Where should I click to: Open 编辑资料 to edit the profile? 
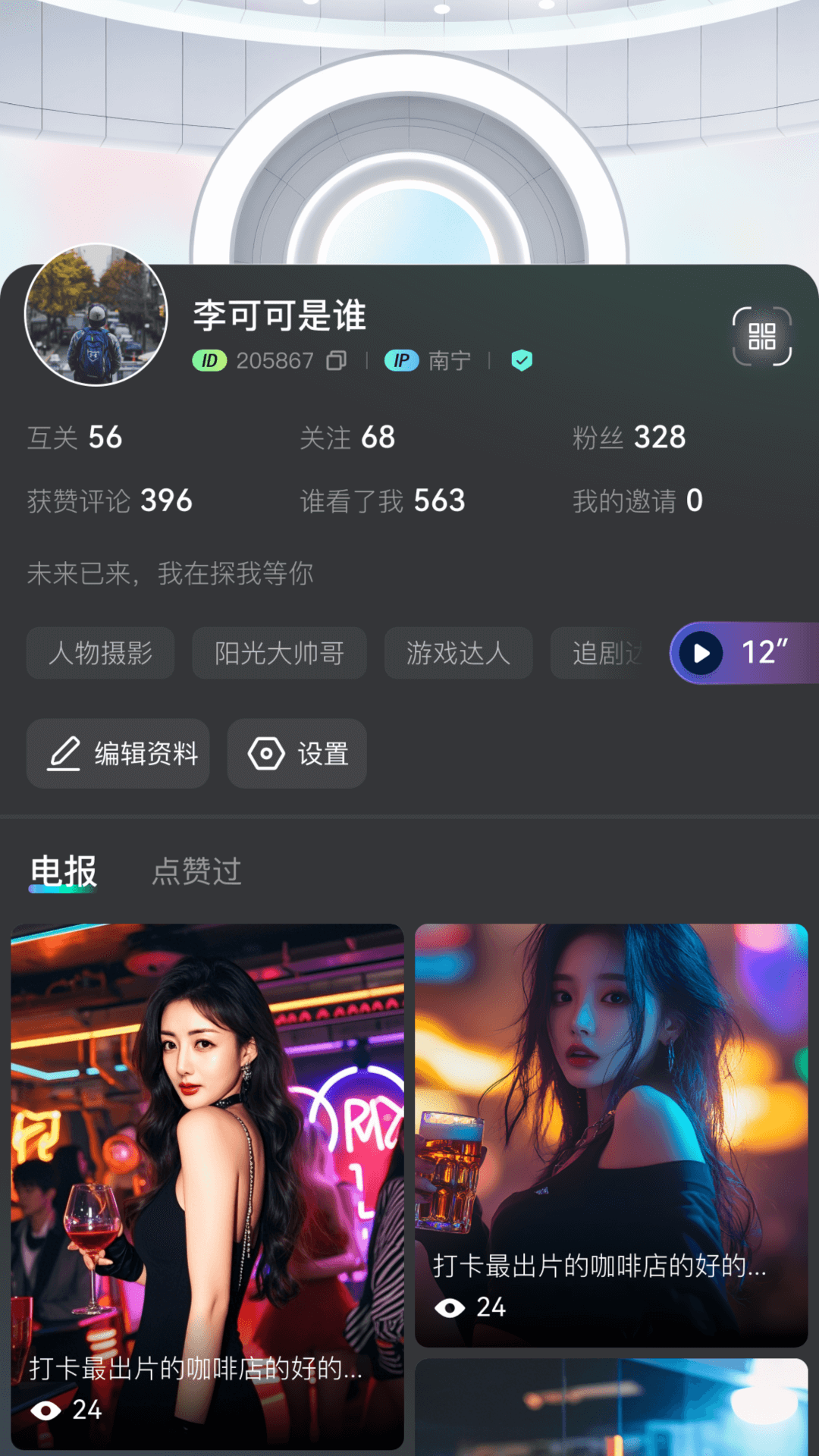[x=118, y=754]
